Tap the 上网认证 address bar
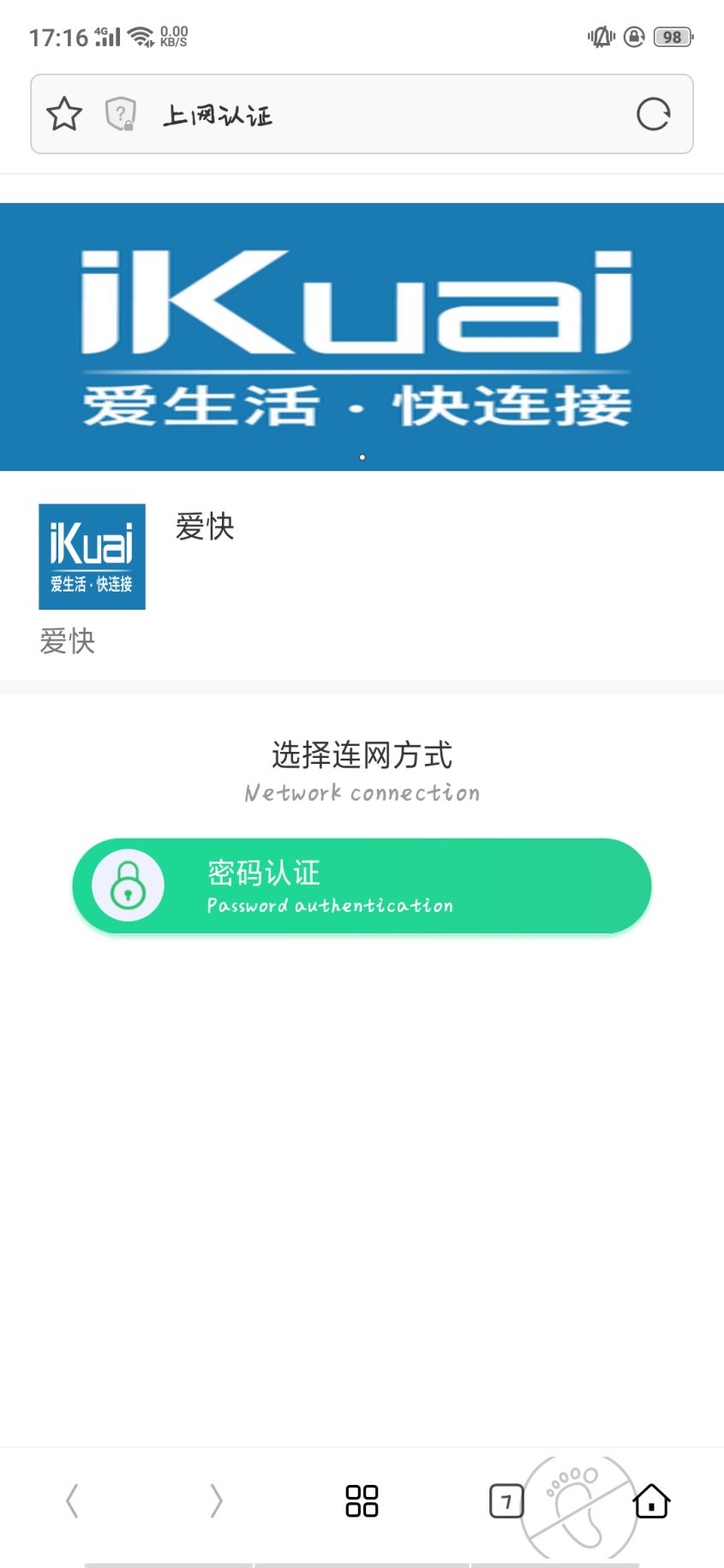The image size is (724, 1568). click(362, 114)
